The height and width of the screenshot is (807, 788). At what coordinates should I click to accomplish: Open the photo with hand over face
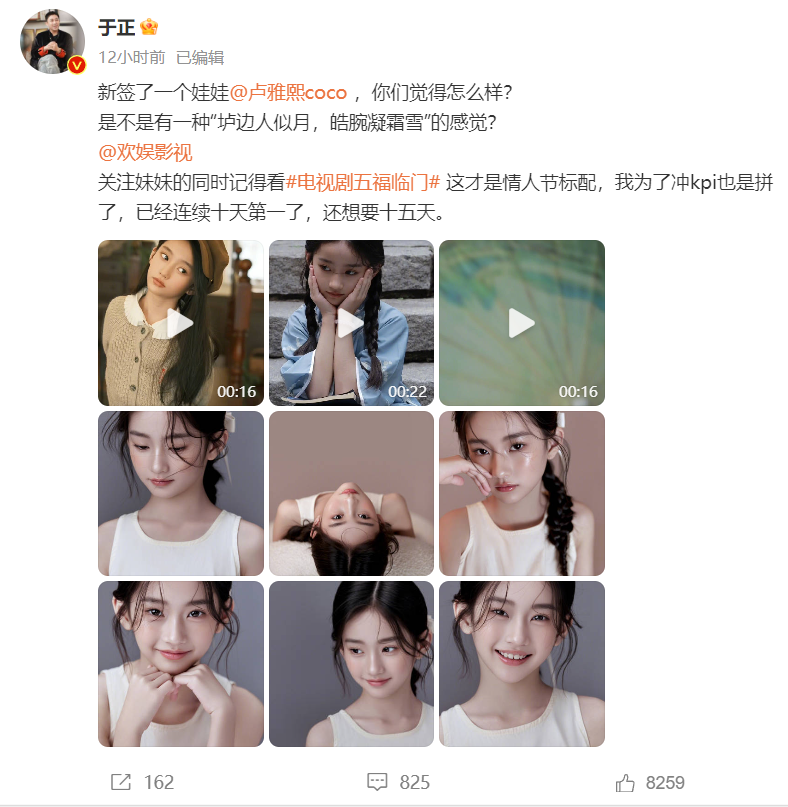tap(522, 493)
